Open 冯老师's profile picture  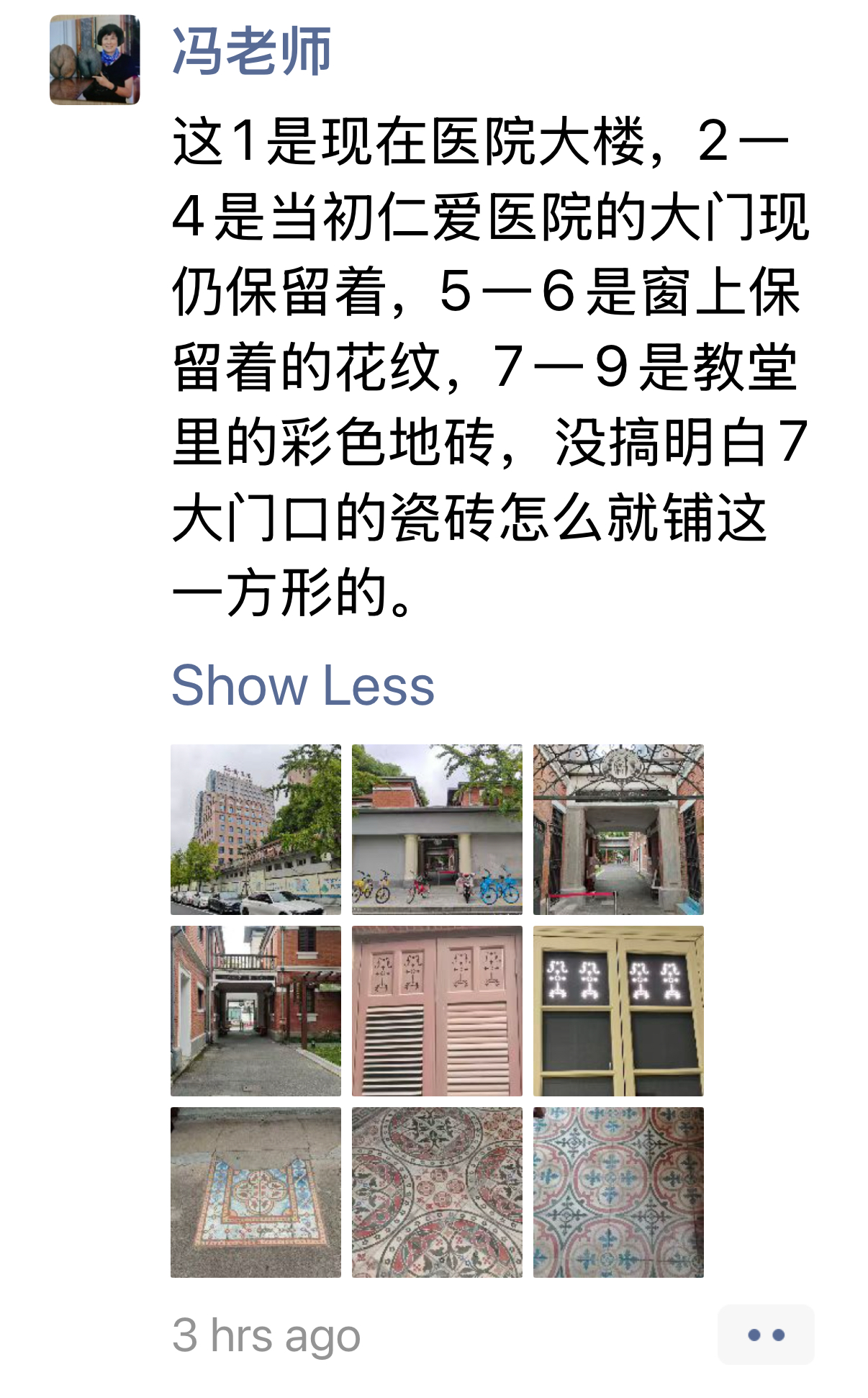click(94, 60)
